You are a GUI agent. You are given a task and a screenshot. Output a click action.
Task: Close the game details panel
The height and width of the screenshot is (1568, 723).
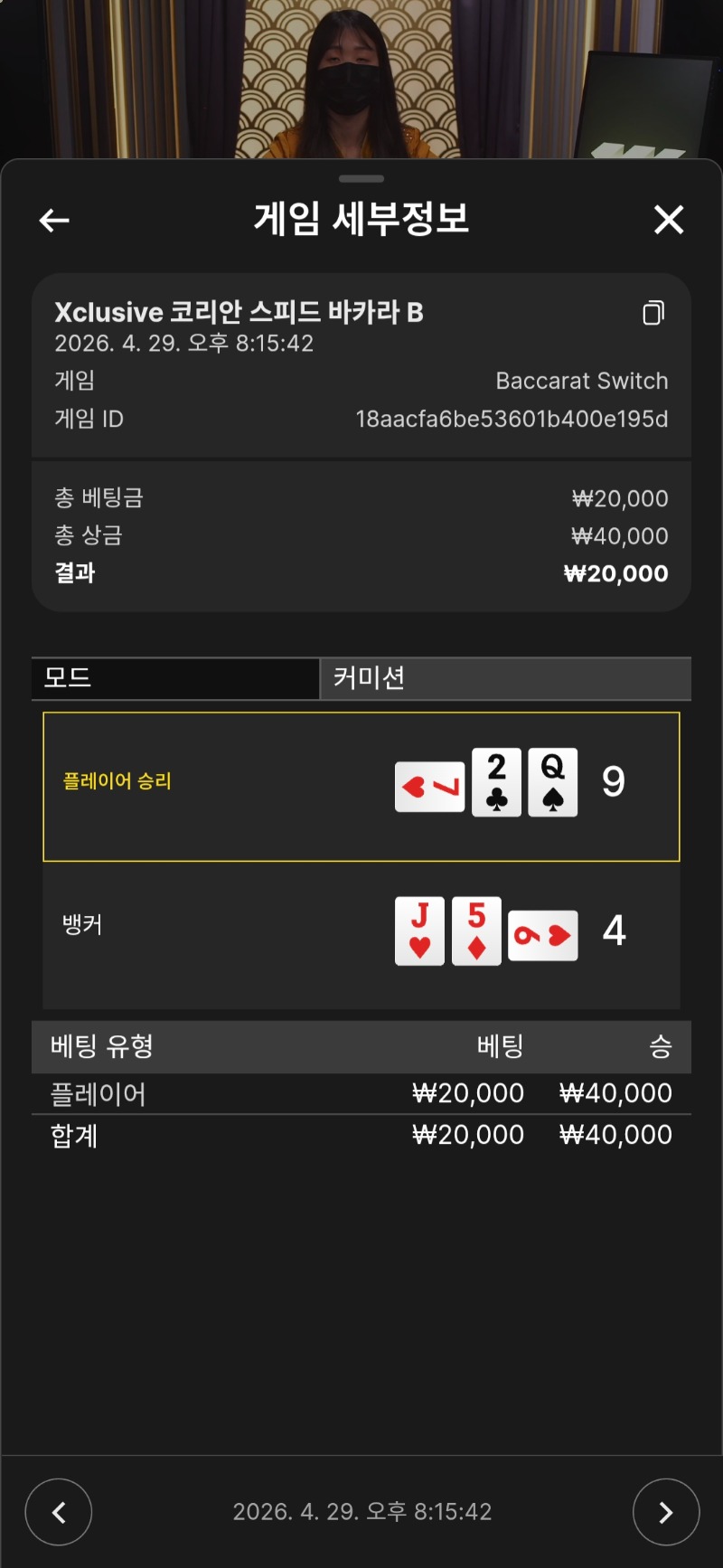tap(669, 219)
